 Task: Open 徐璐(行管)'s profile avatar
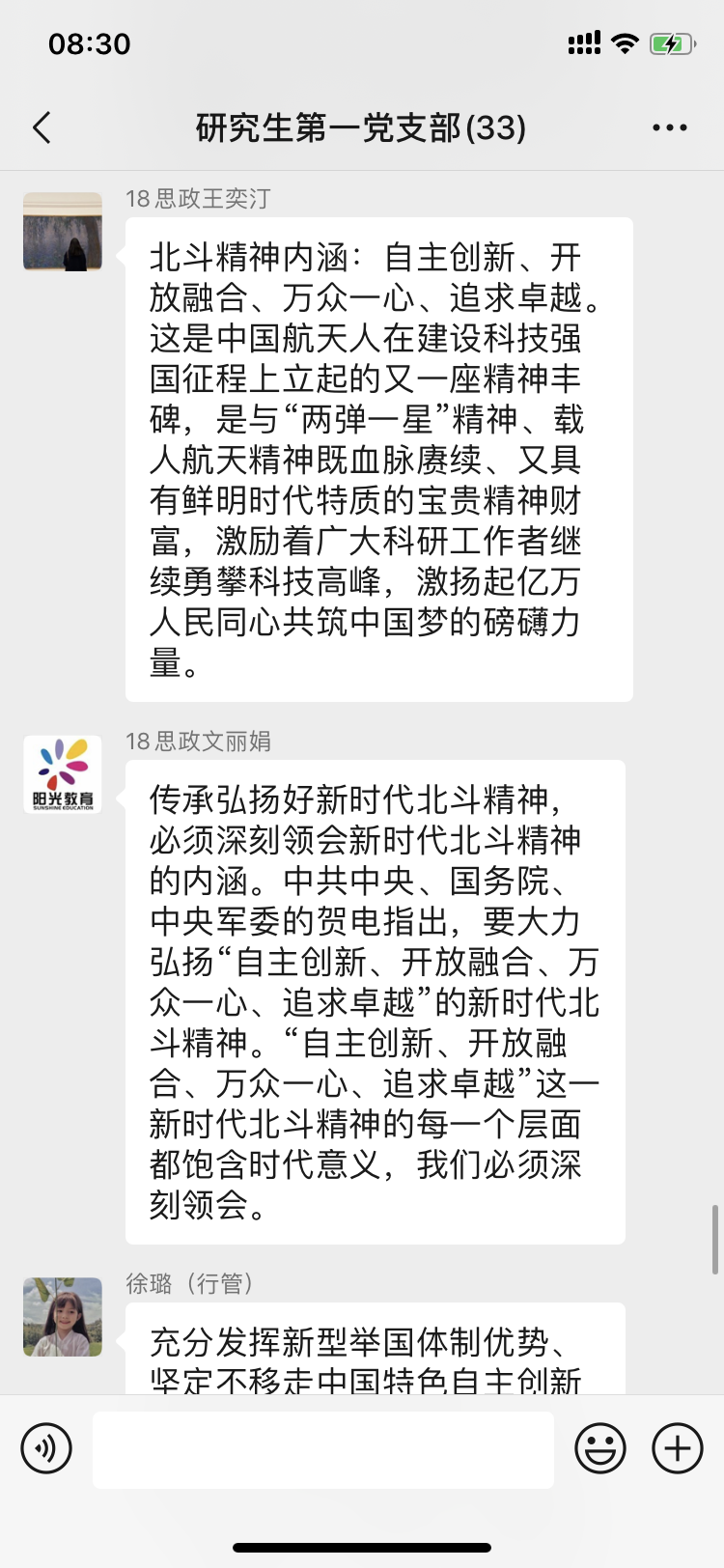click(63, 1317)
